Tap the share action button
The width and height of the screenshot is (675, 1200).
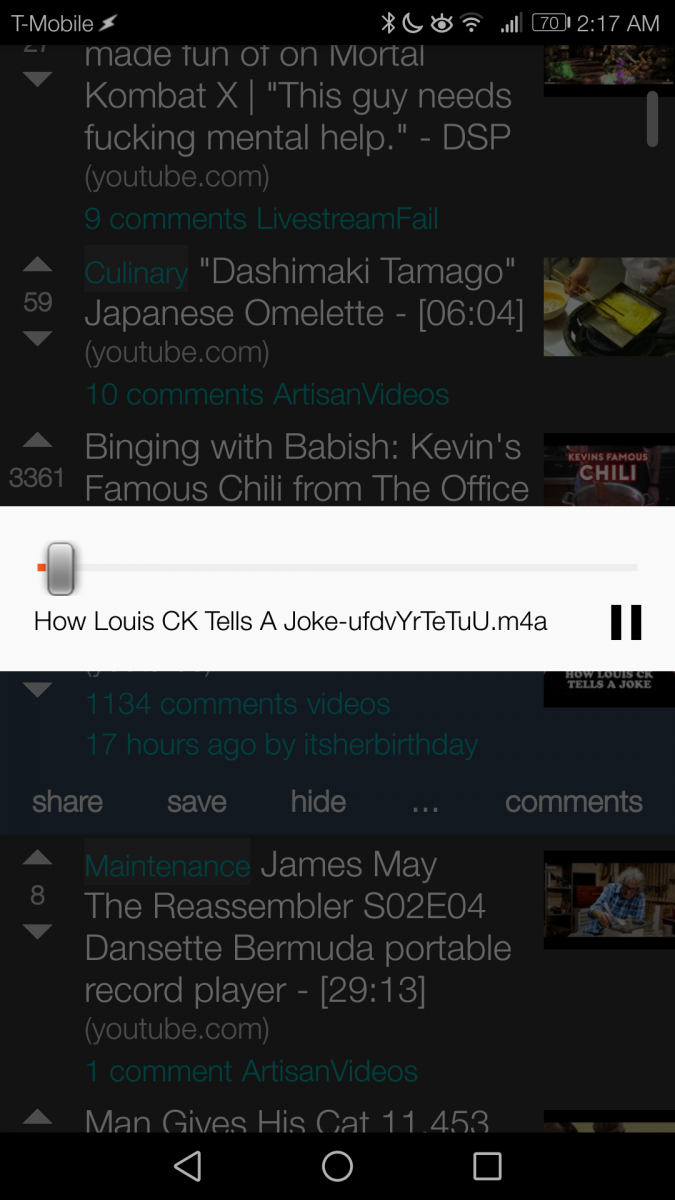[67, 802]
